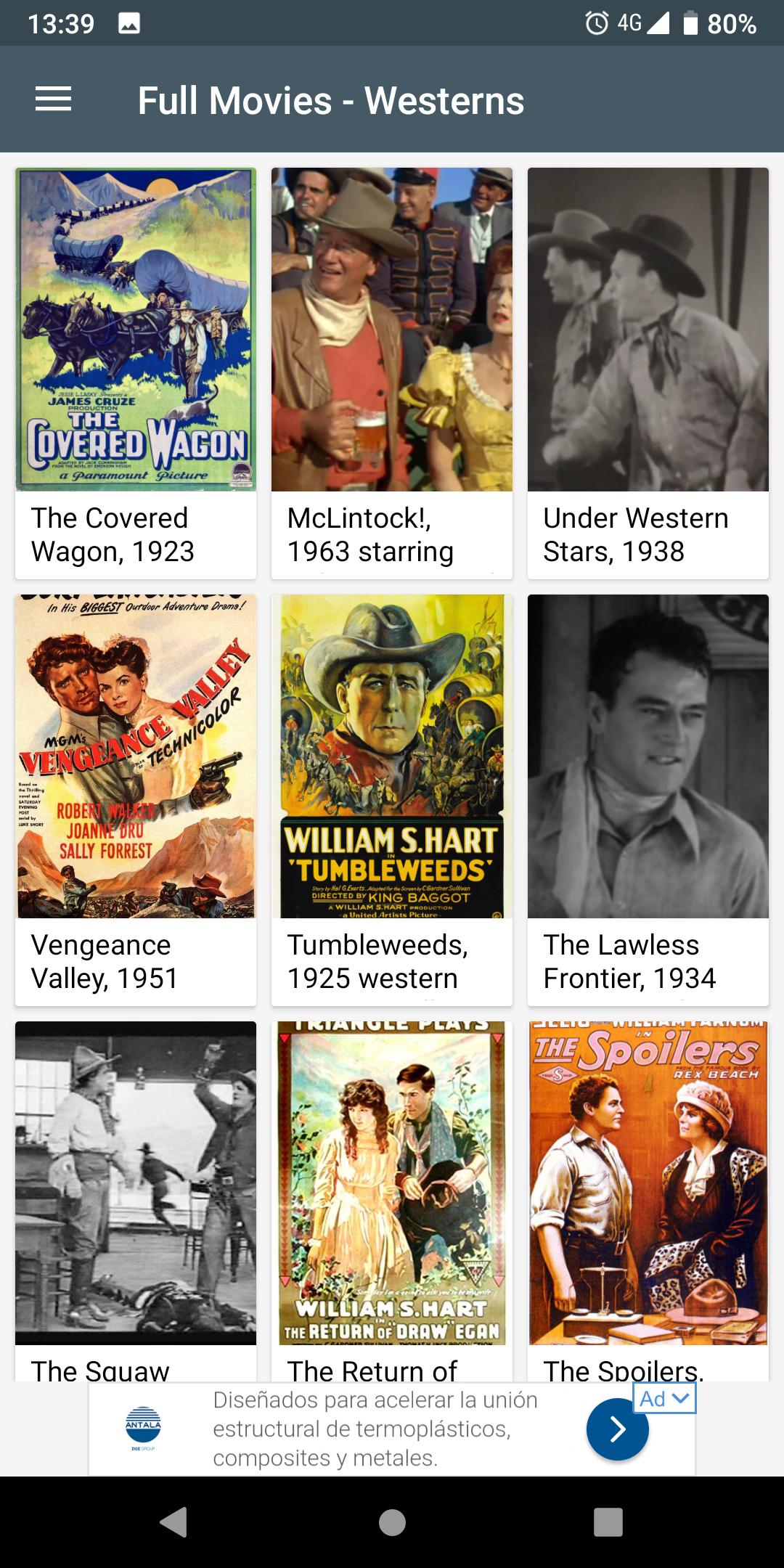Viewport: 784px width, 1568px height.
Task: Open The Covered Wagon, 1923 movie
Action: click(x=136, y=372)
